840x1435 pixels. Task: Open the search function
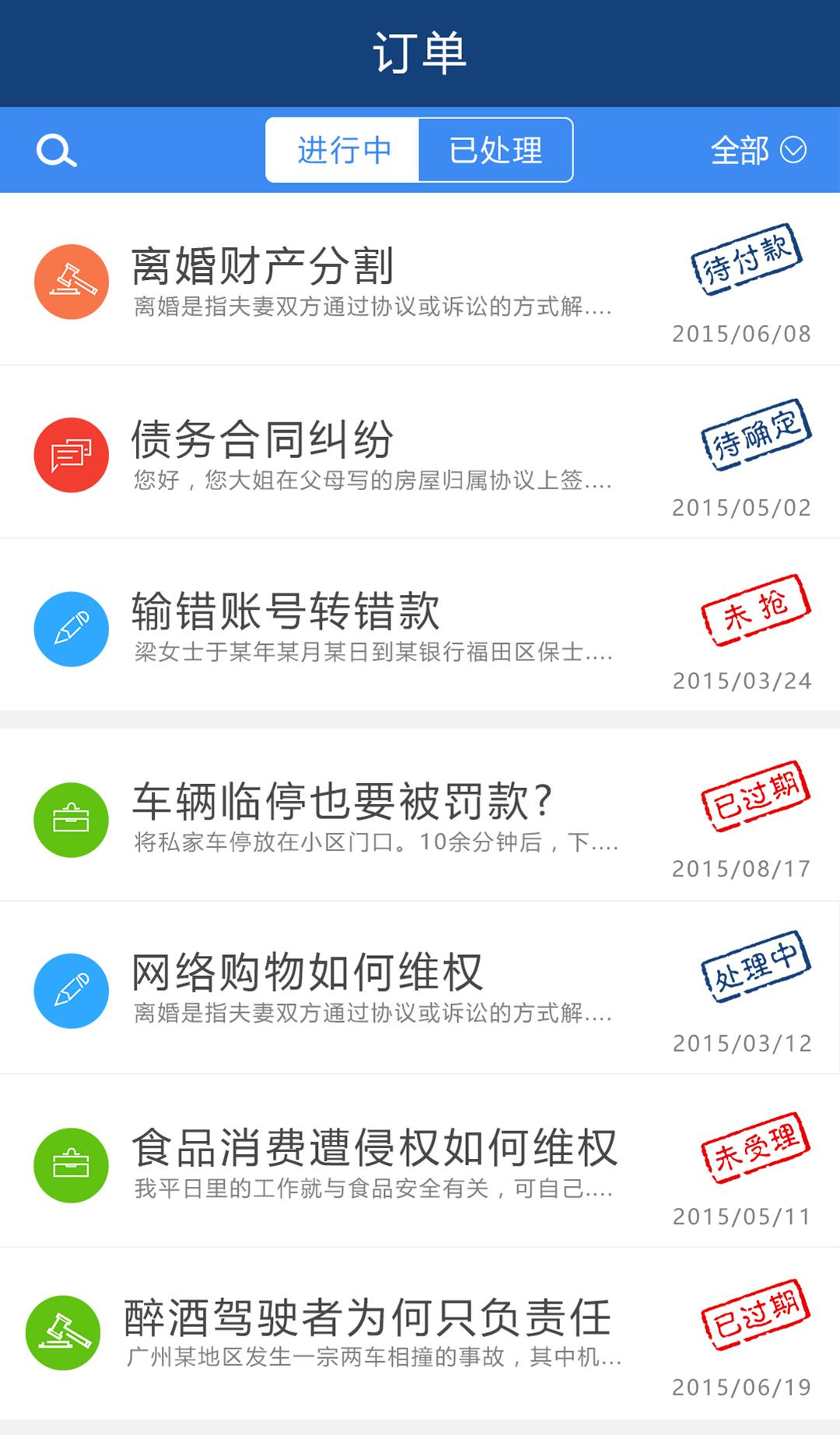tap(55, 149)
